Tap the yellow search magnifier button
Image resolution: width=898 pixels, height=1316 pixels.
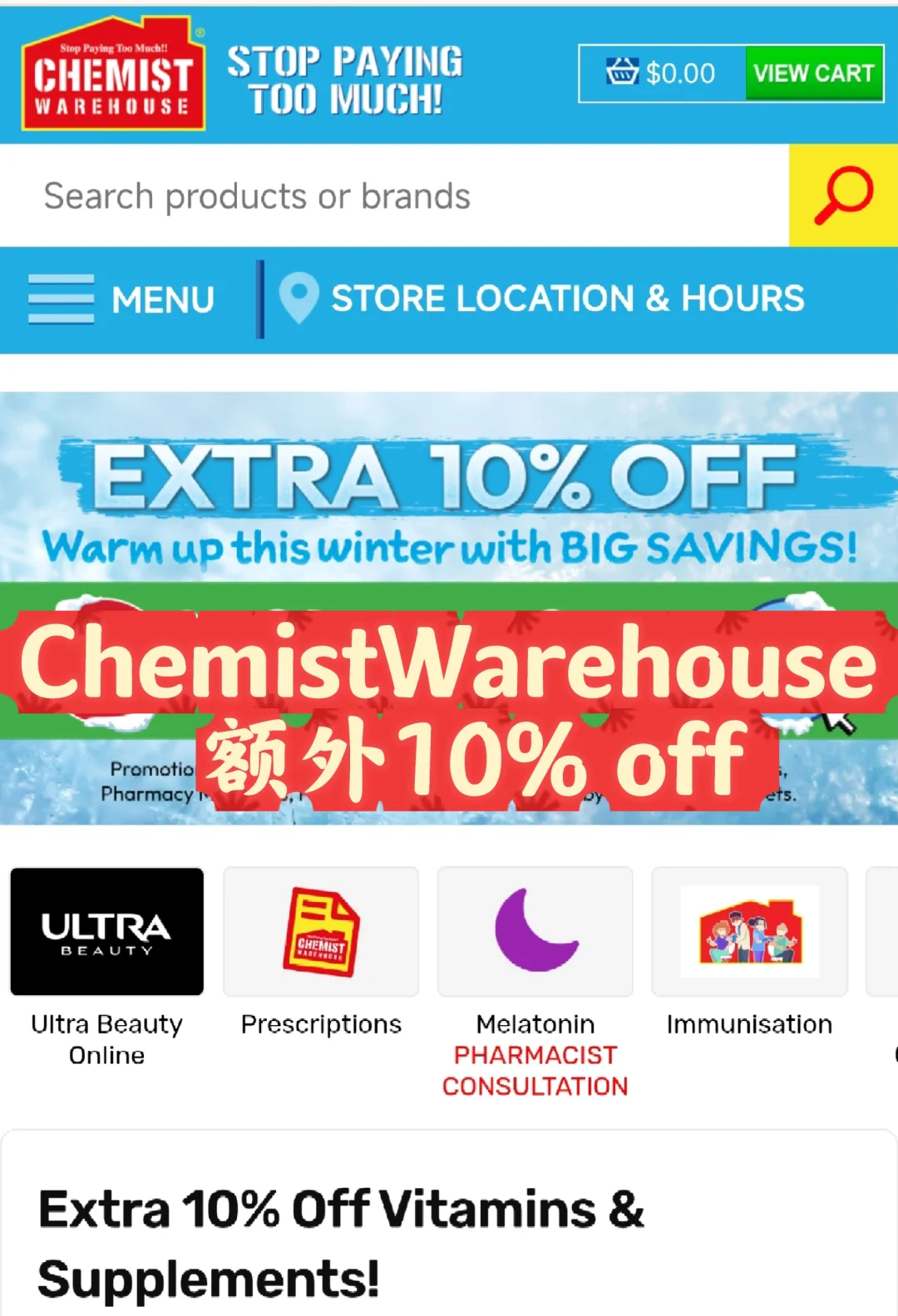[x=843, y=196]
